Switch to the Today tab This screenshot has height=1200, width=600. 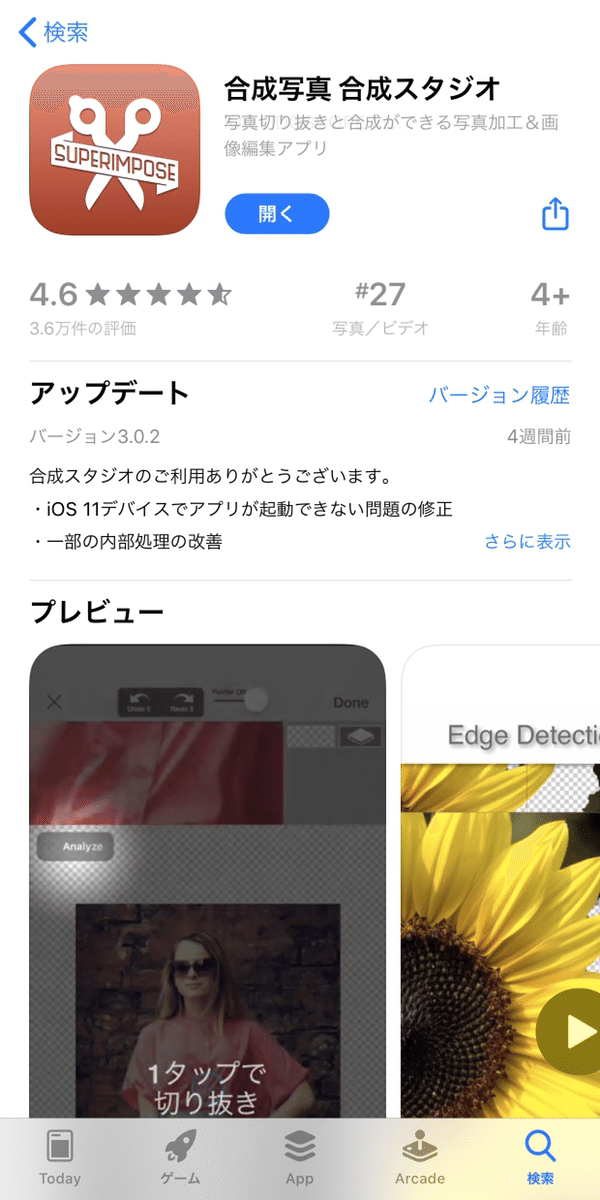point(60,1156)
